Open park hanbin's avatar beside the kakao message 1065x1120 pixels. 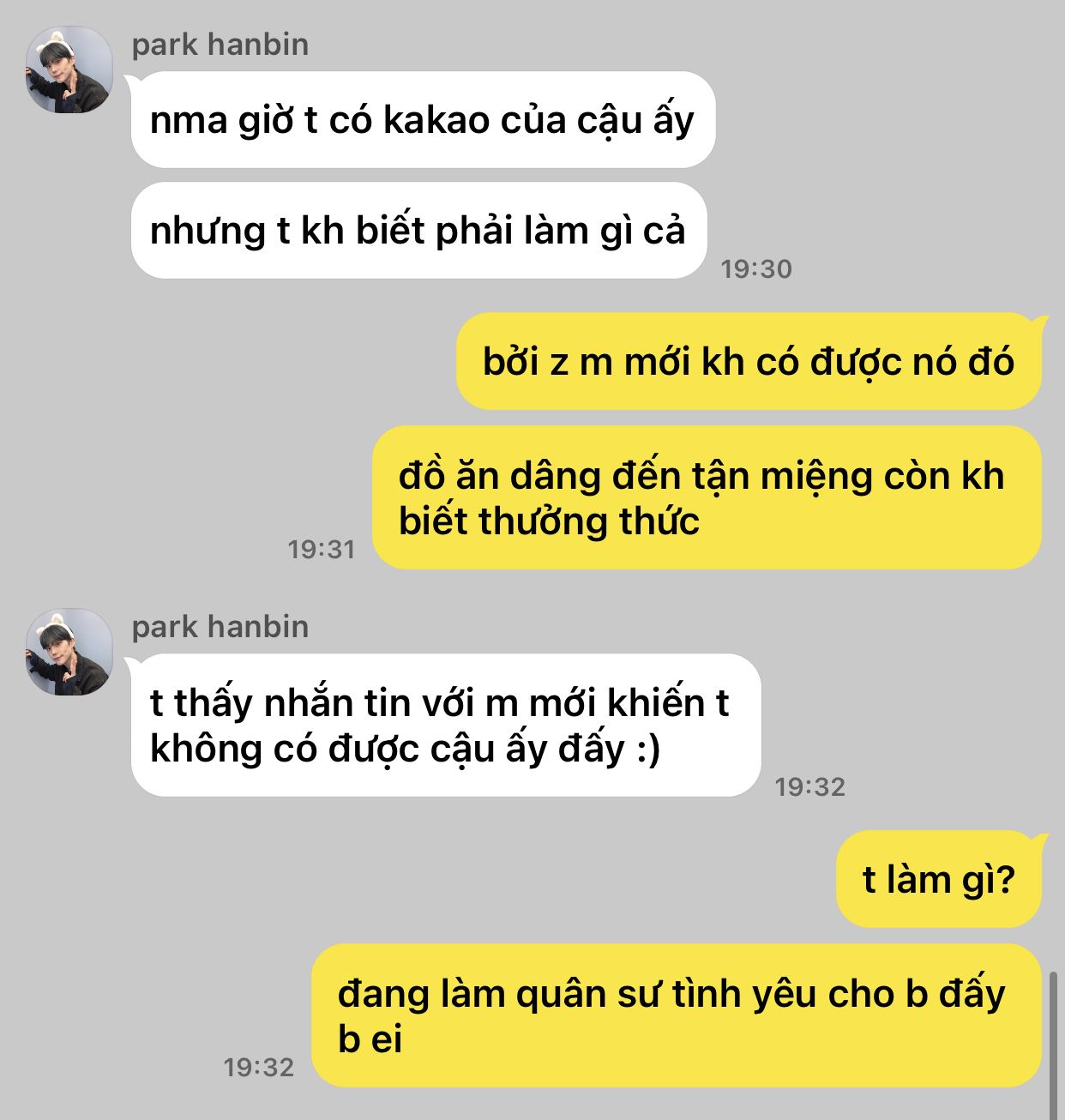click(x=69, y=71)
